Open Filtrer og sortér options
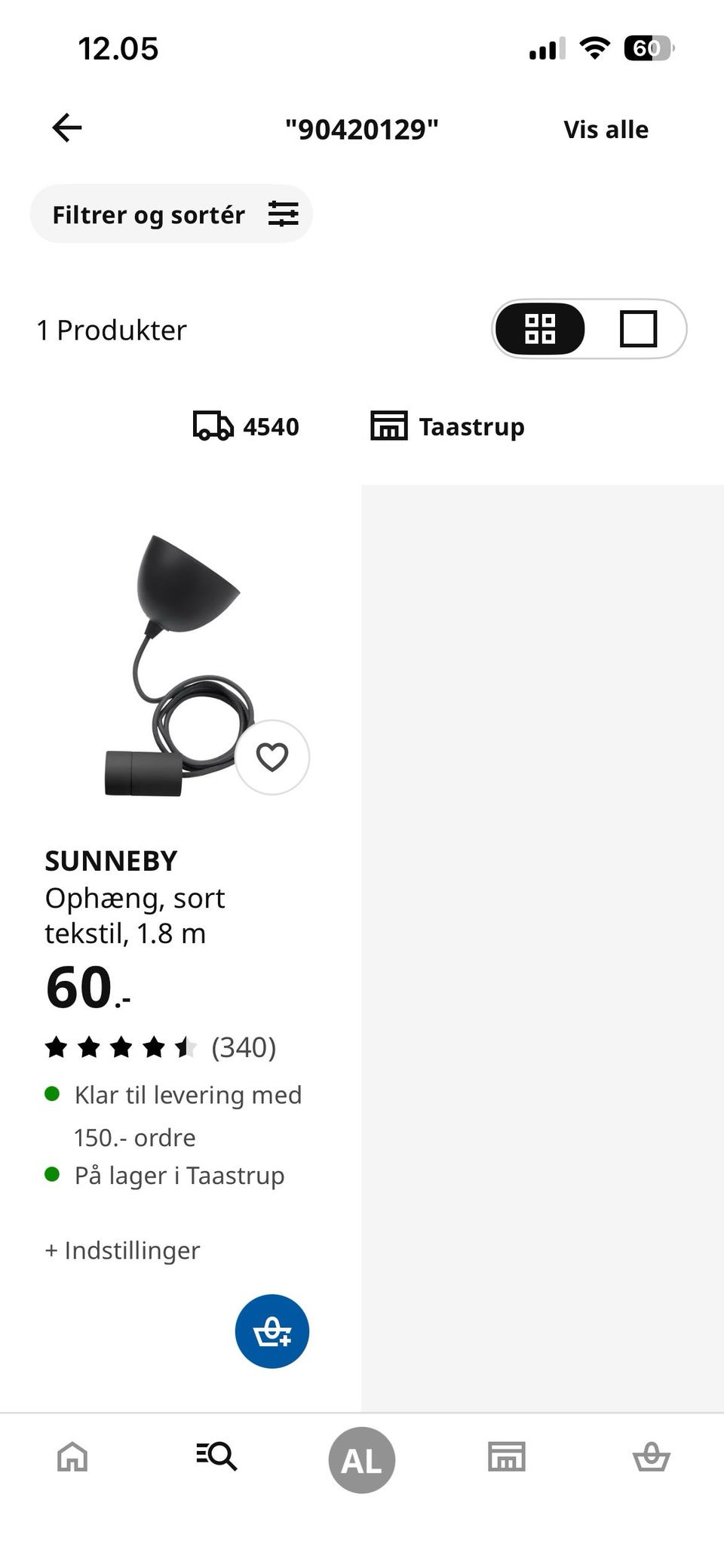 click(171, 214)
